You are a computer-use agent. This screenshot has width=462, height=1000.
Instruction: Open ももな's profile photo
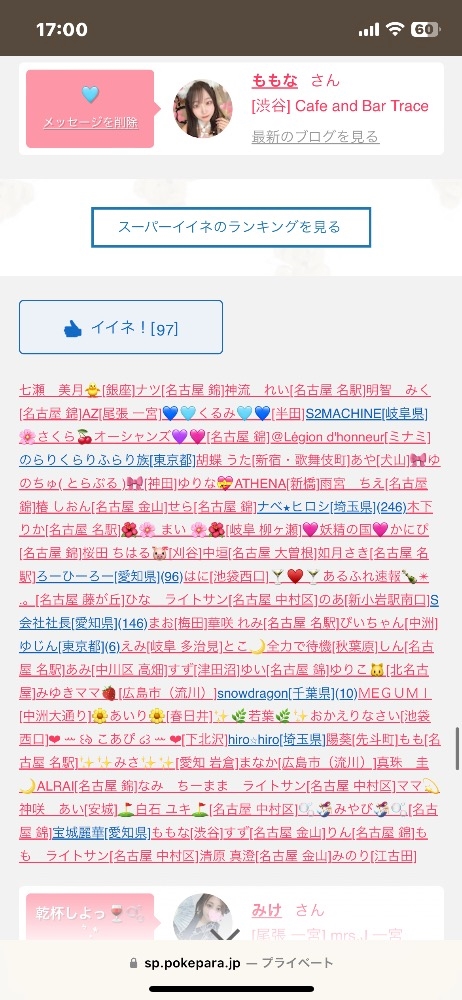[203, 108]
